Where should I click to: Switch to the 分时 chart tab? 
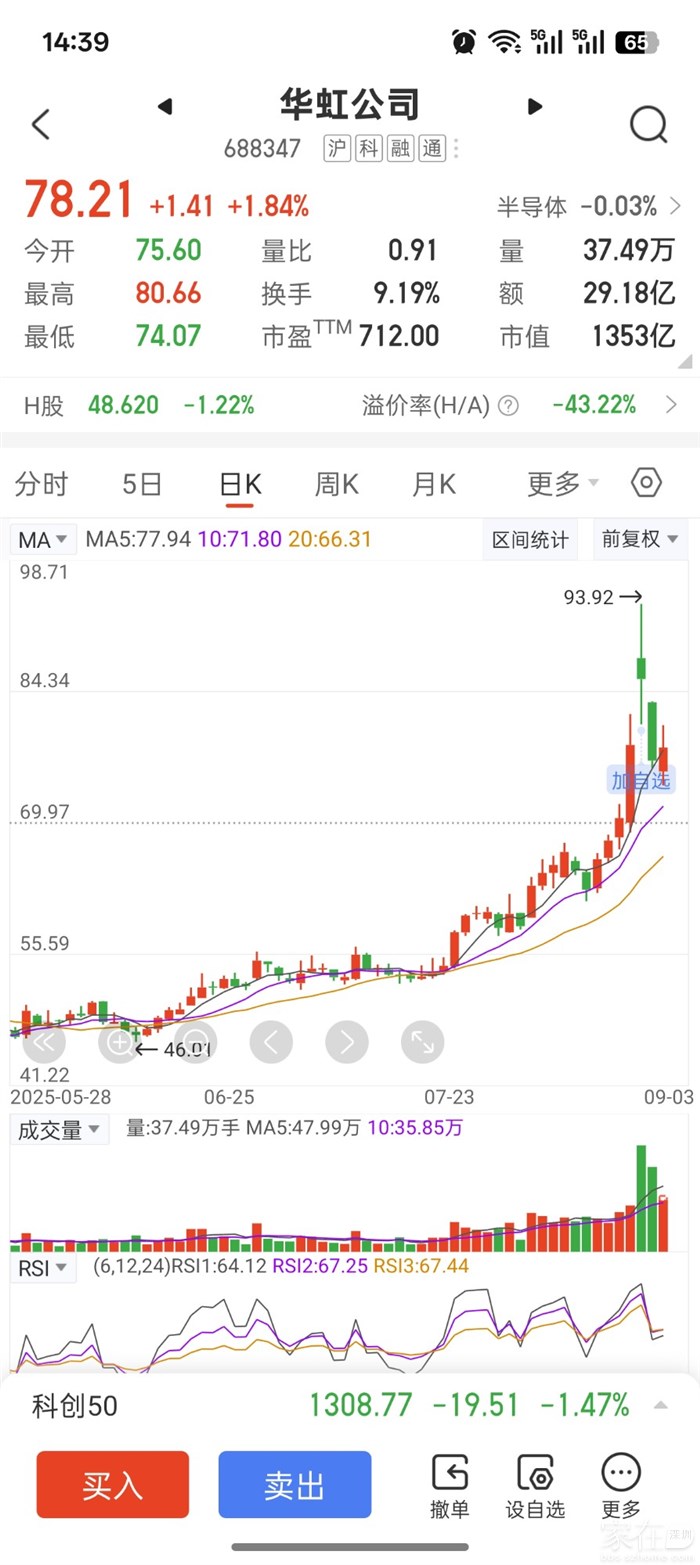click(x=41, y=484)
